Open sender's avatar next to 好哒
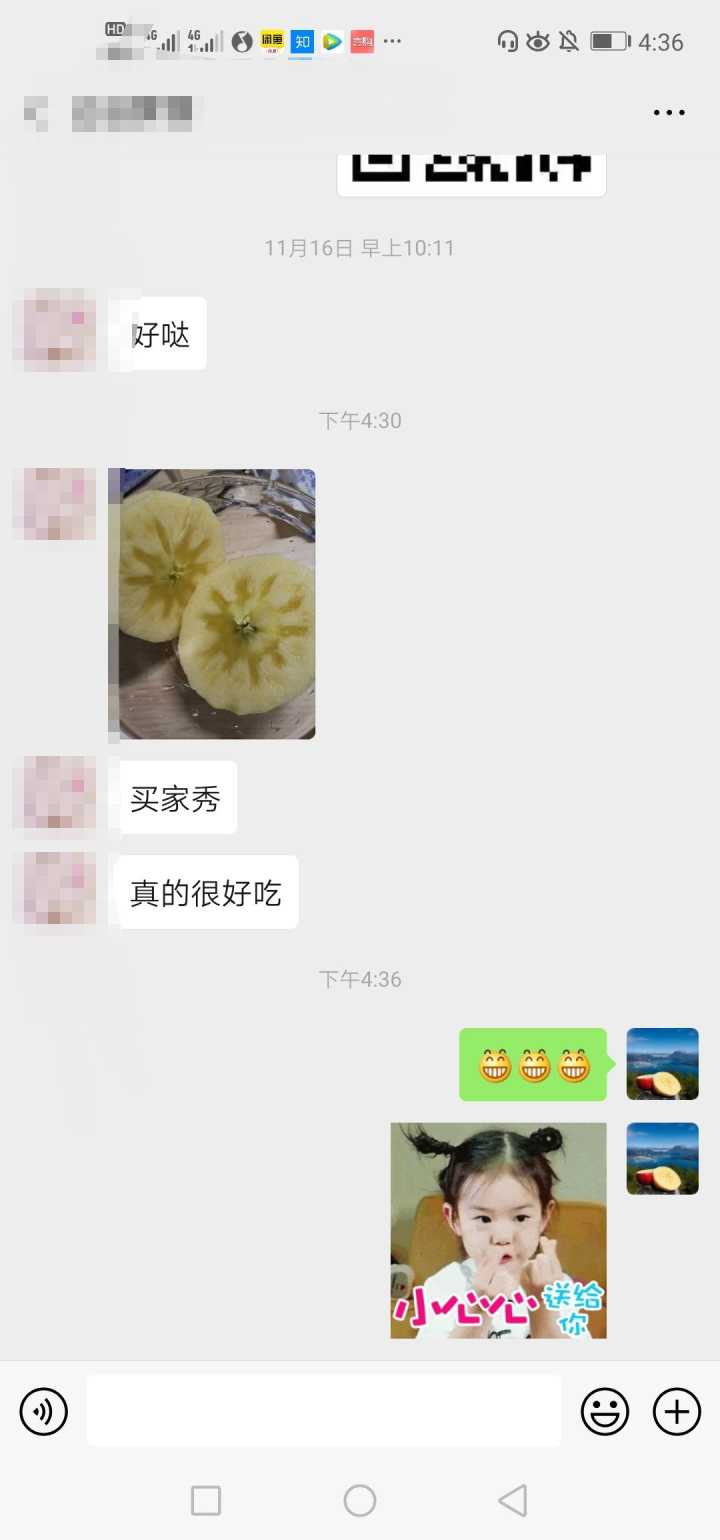Viewport: 720px width, 1540px height. coord(55,330)
